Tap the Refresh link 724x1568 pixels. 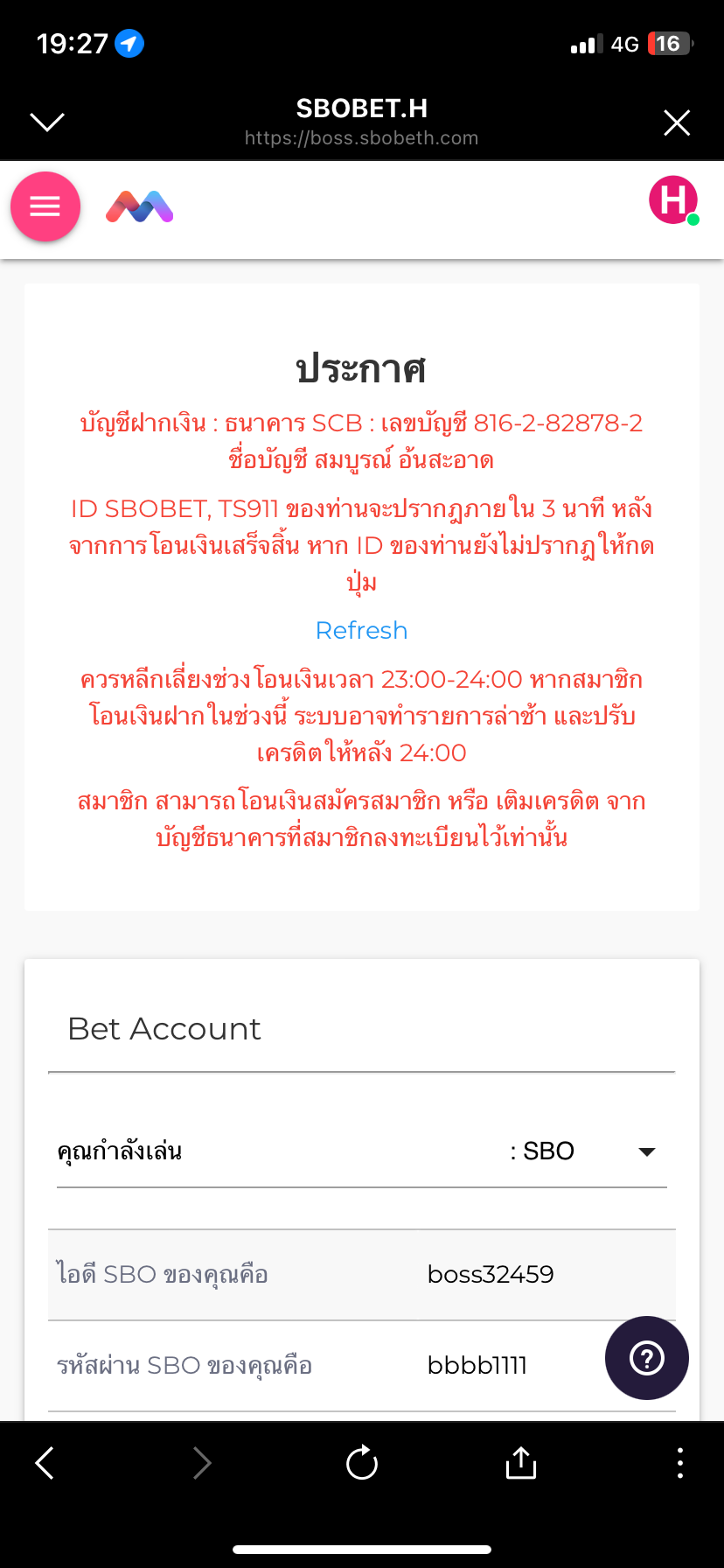pyautogui.click(x=361, y=630)
